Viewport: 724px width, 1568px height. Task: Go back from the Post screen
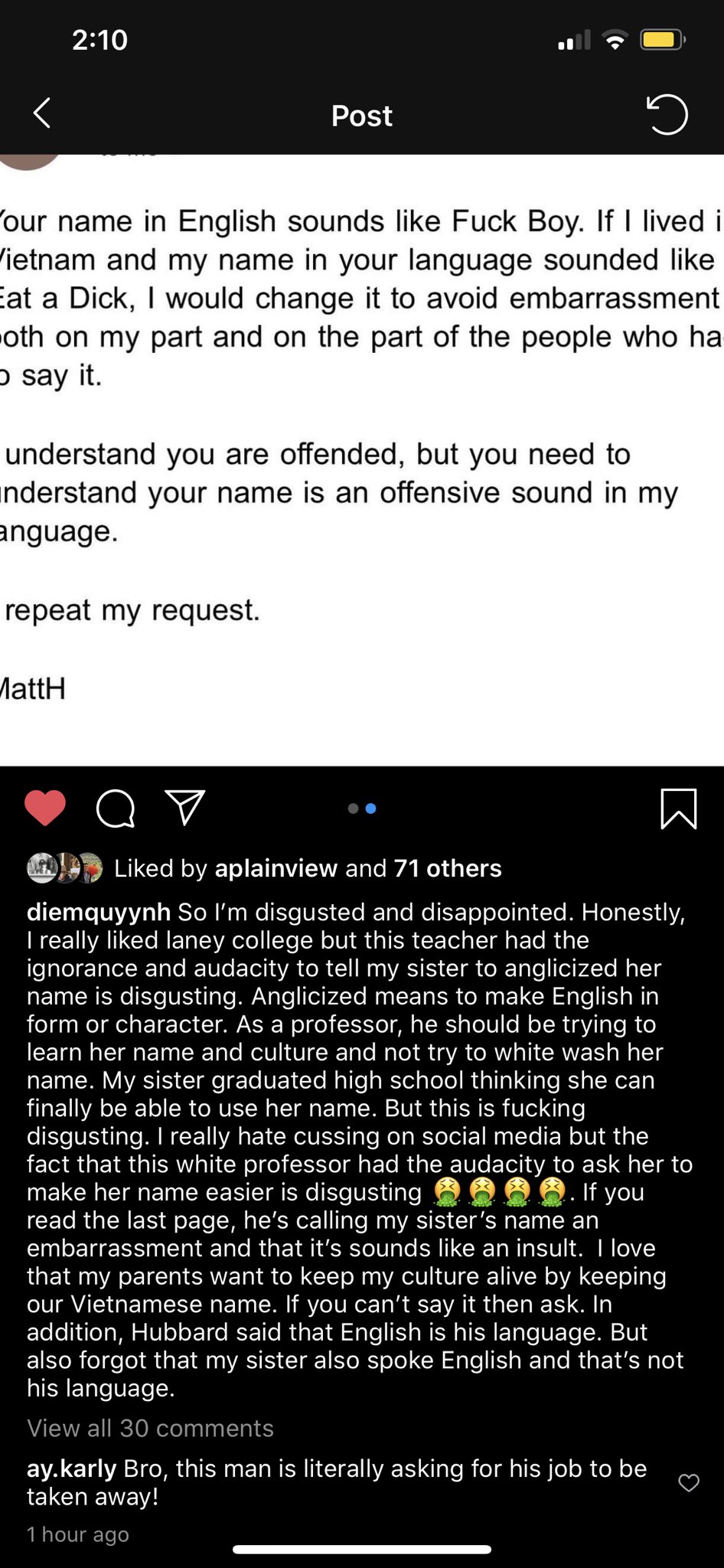tap(42, 113)
